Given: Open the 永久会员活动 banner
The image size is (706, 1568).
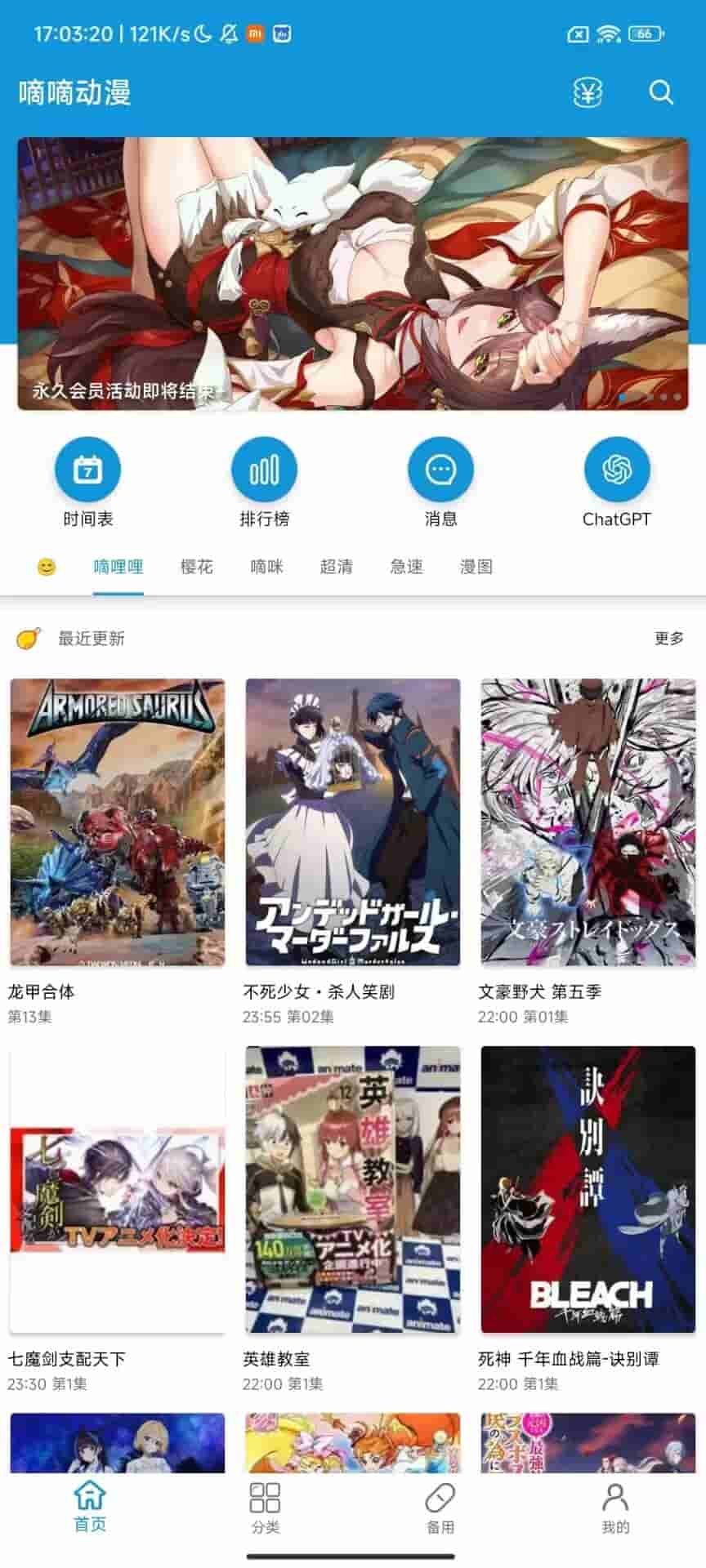Looking at the screenshot, I should [x=353, y=274].
